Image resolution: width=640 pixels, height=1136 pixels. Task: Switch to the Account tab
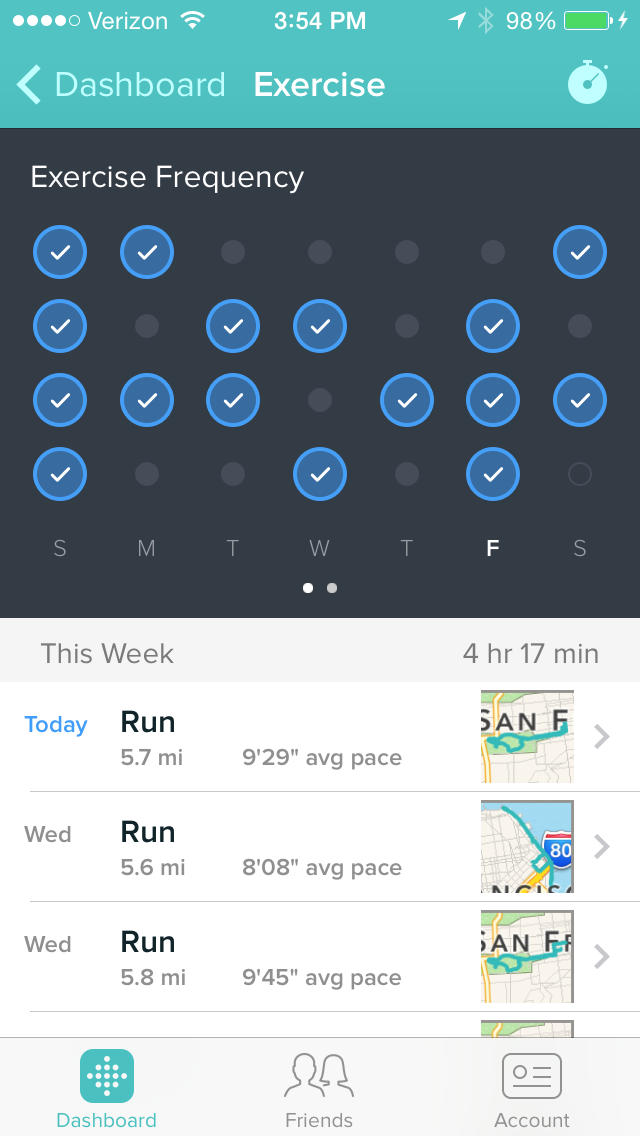click(531, 1089)
